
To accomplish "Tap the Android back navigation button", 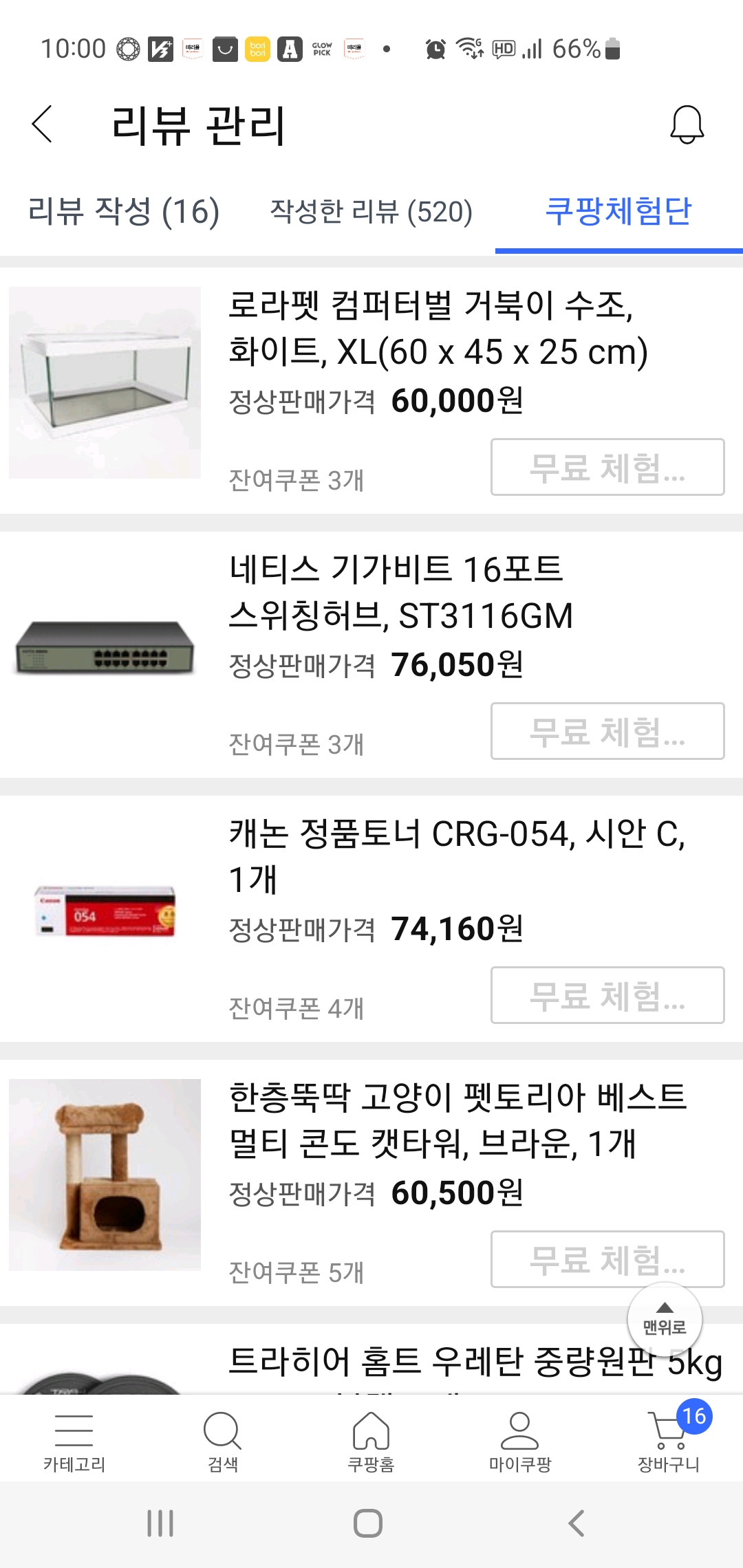I will click(x=575, y=1521).
